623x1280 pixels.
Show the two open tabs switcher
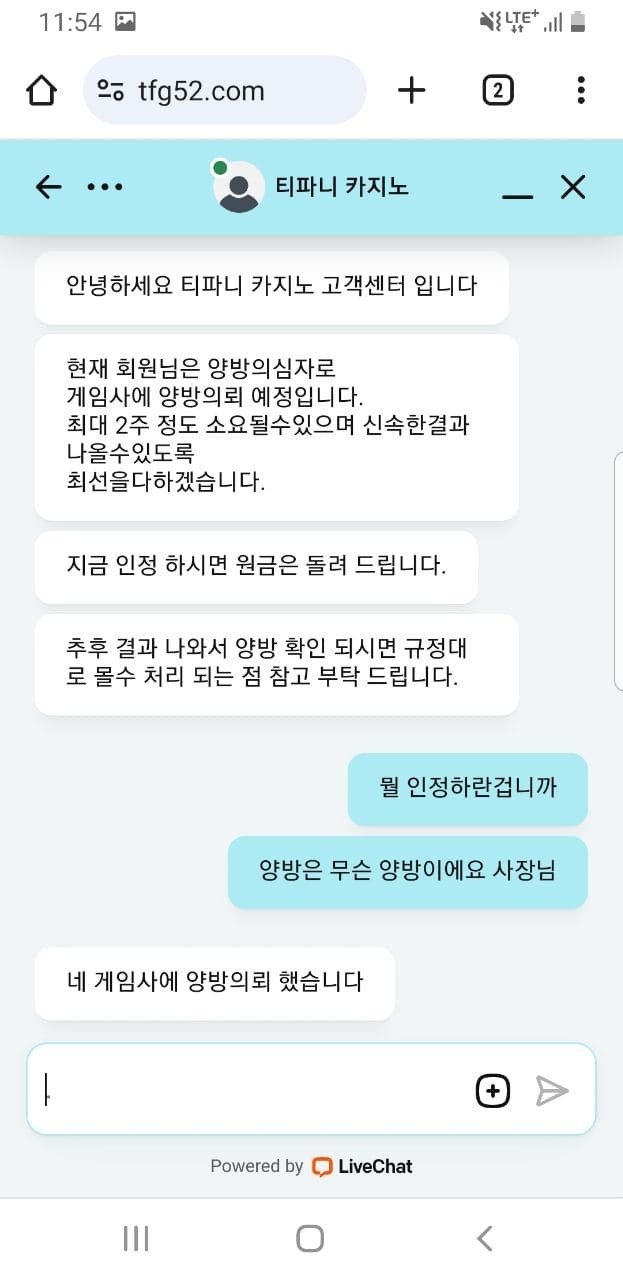tap(497, 91)
